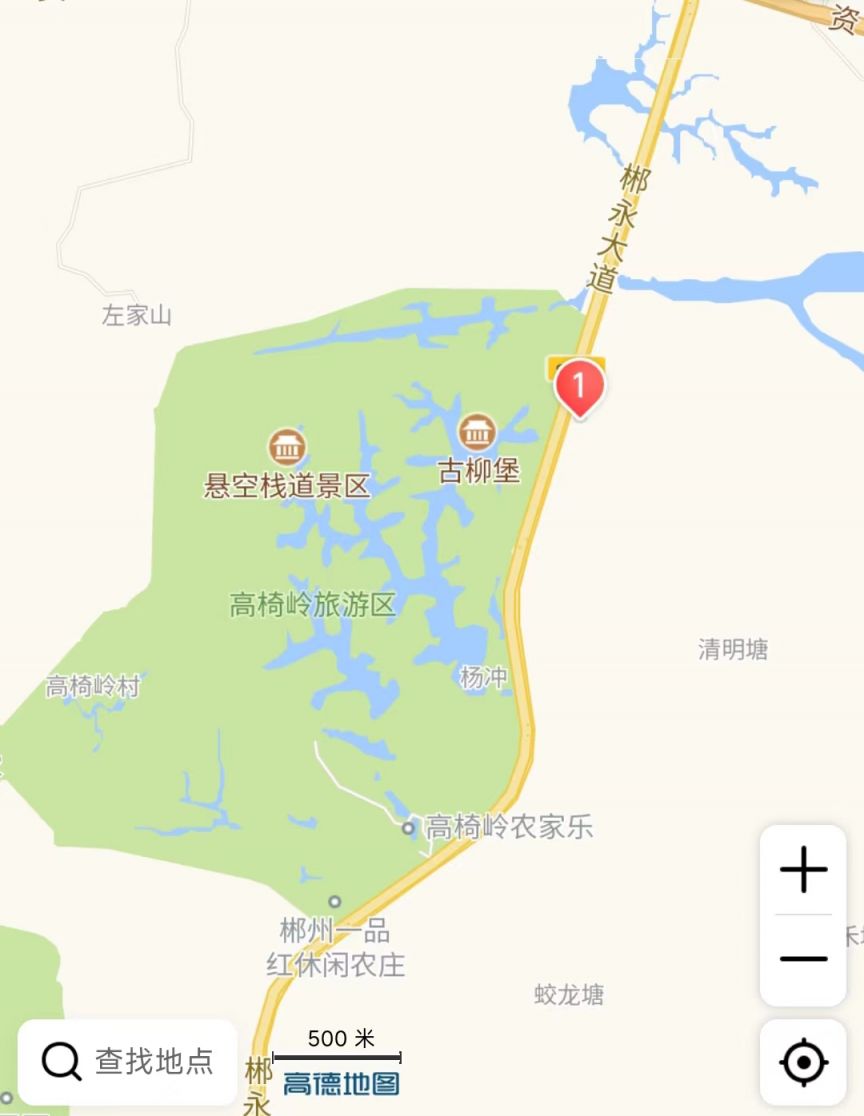The height and width of the screenshot is (1116, 864).
Task: Center the map on my location
Action: click(x=803, y=1062)
